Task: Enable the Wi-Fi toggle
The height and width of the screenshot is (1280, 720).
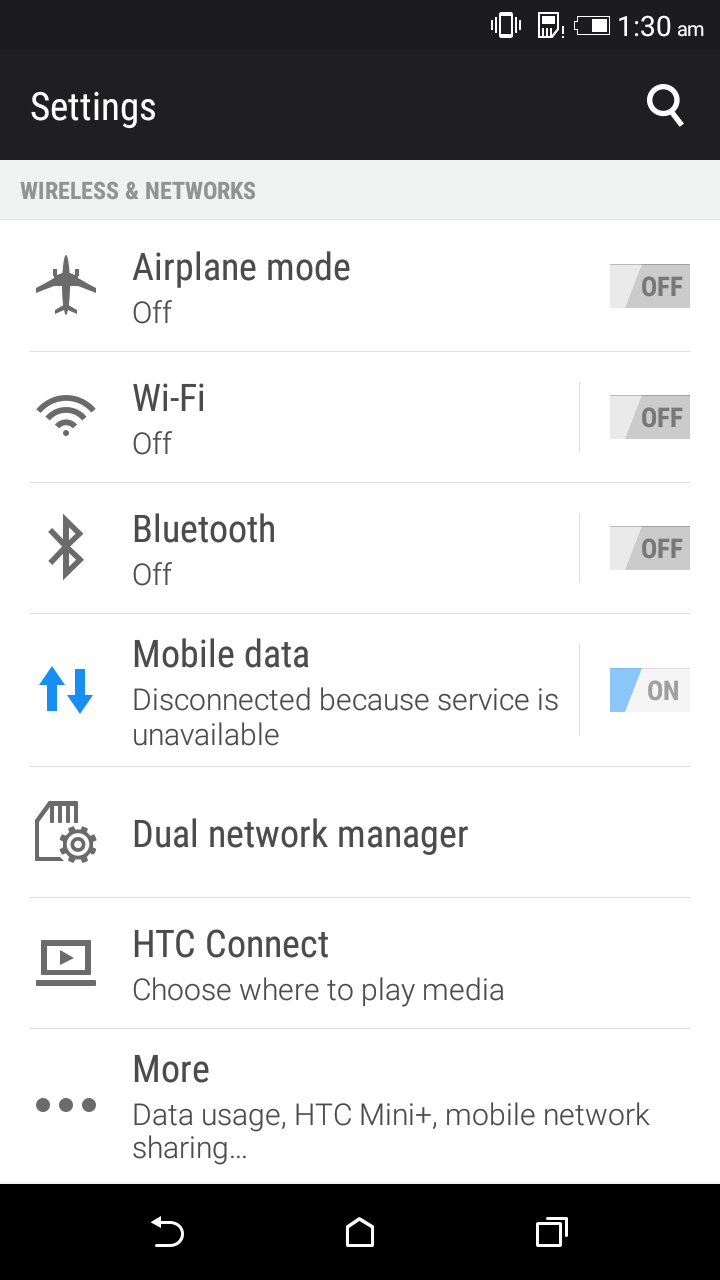Action: [x=650, y=417]
